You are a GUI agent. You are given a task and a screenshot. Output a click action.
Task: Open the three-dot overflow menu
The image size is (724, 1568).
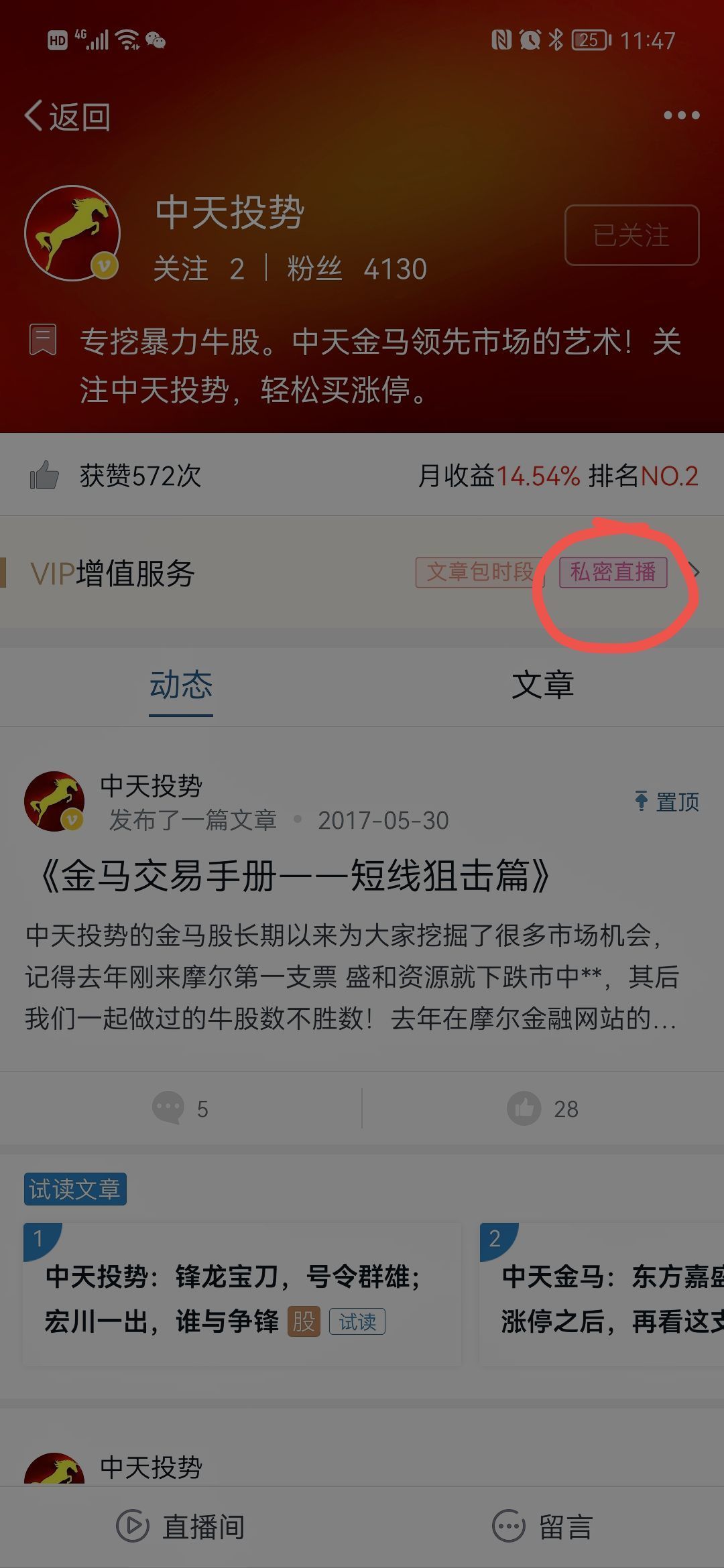681,115
